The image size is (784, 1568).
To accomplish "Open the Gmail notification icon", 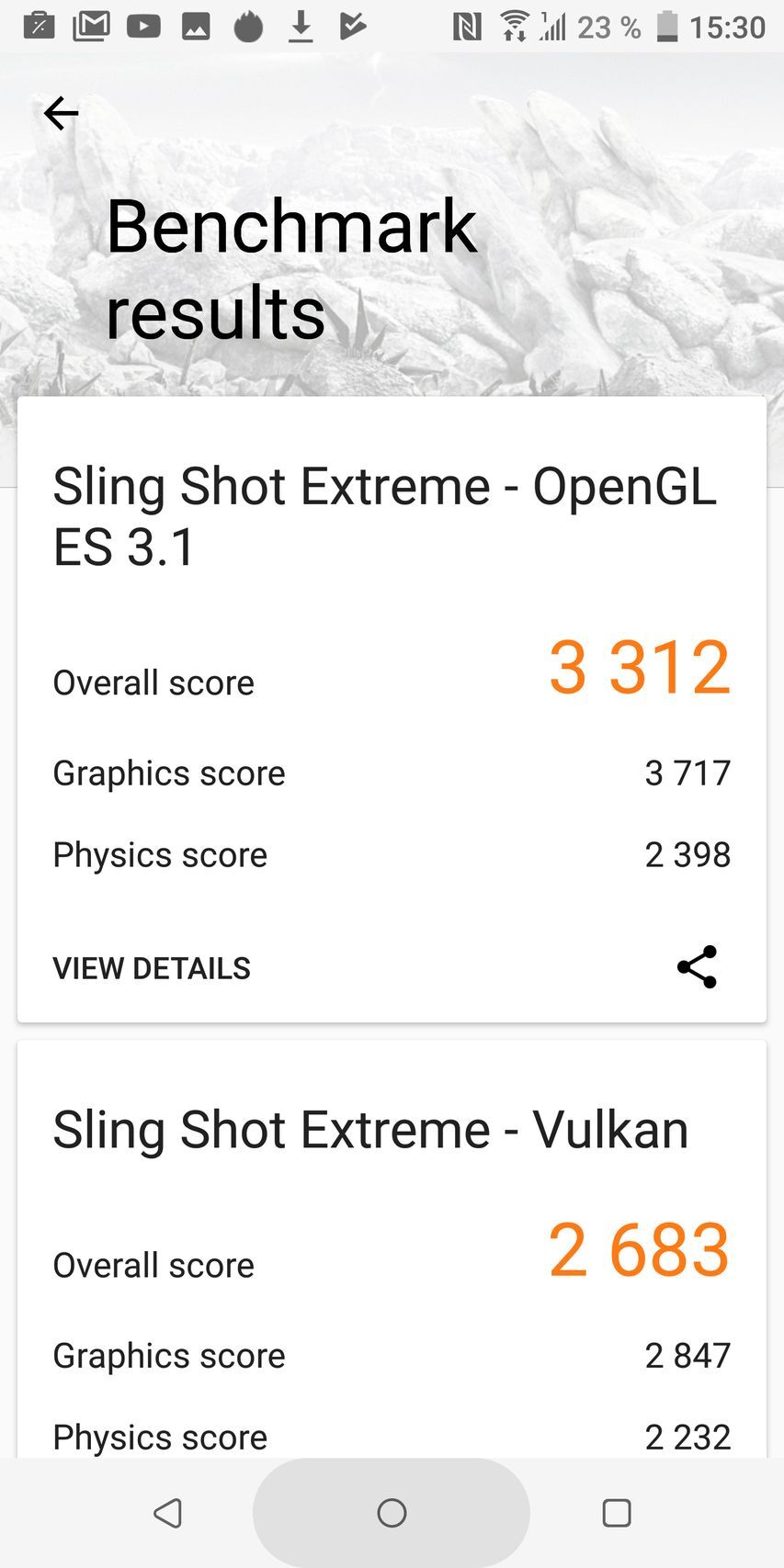I will click(x=92, y=26).
